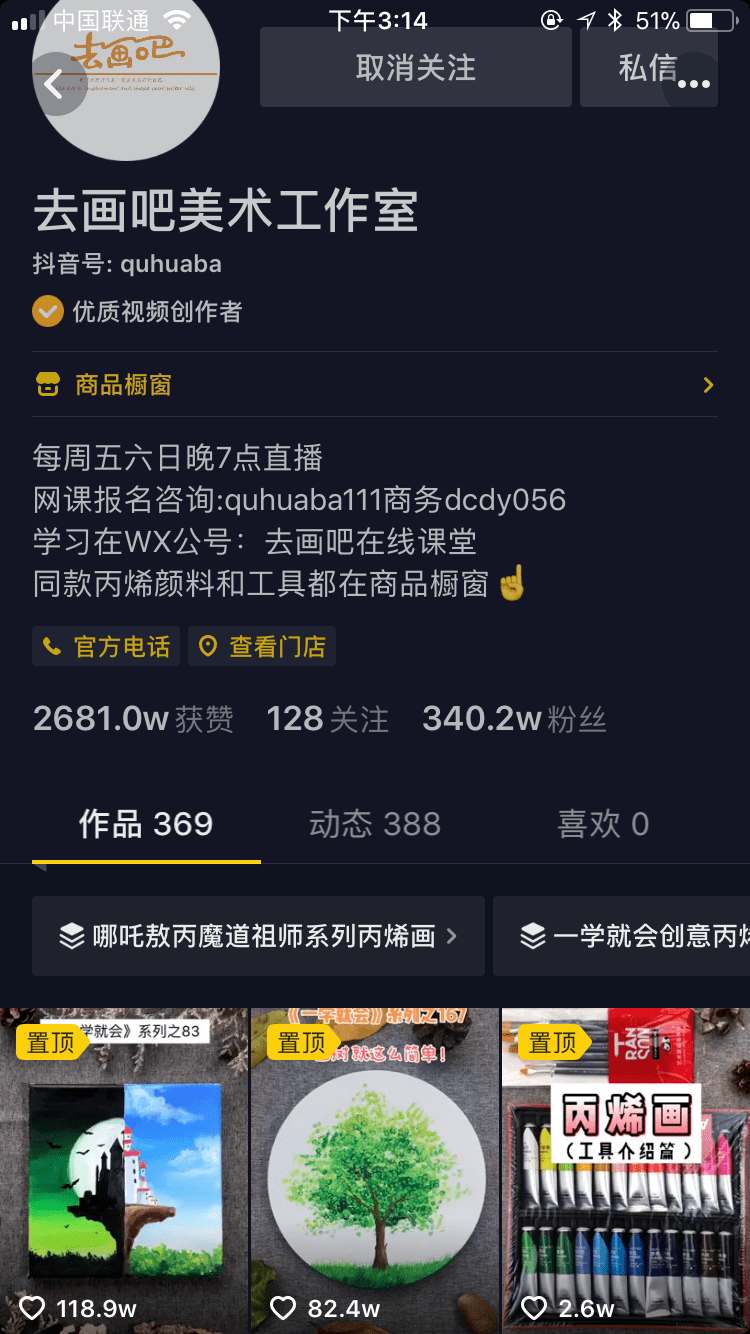Switch to the 动态 388 tab
Viewport: 750px width, 1334px height.
click(375, 824)
